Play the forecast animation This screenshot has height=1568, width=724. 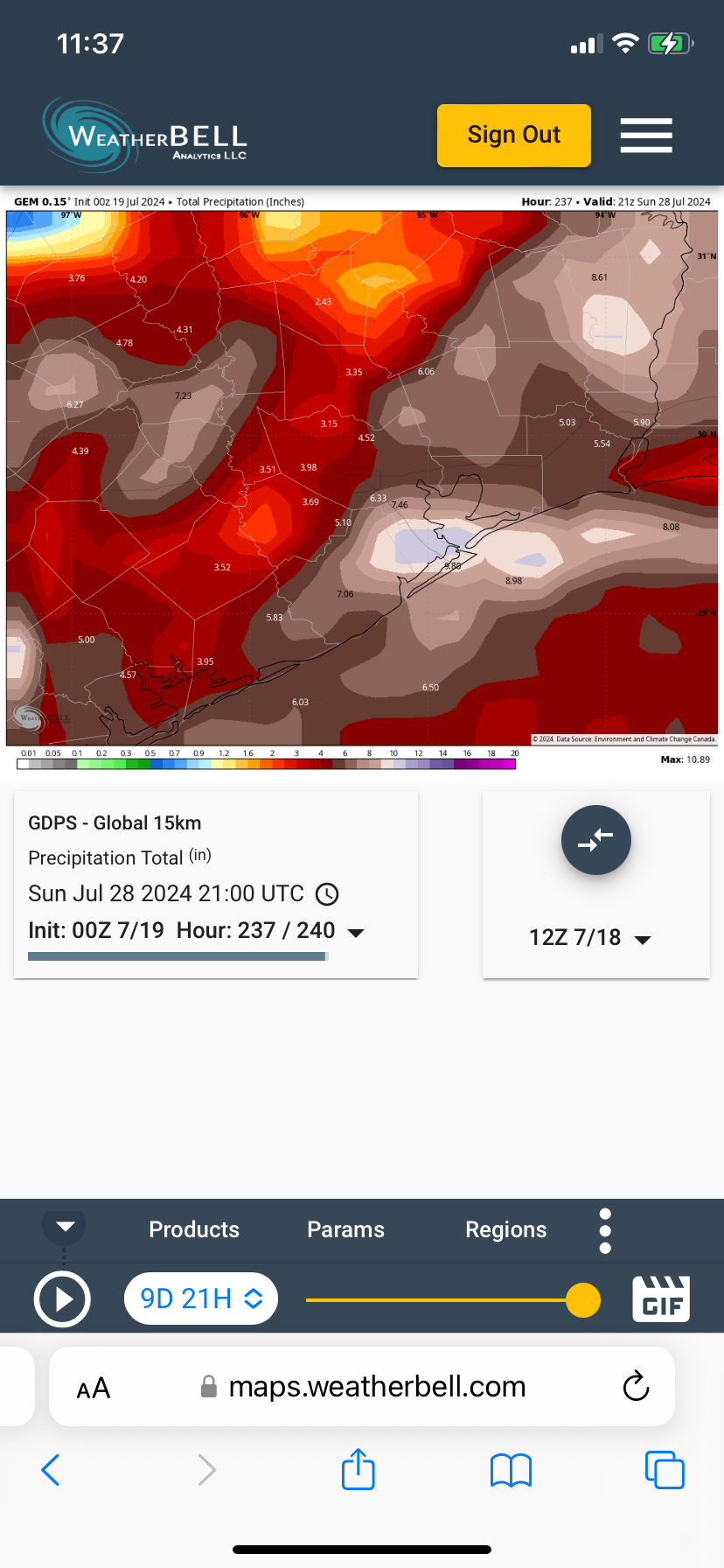62,1299
